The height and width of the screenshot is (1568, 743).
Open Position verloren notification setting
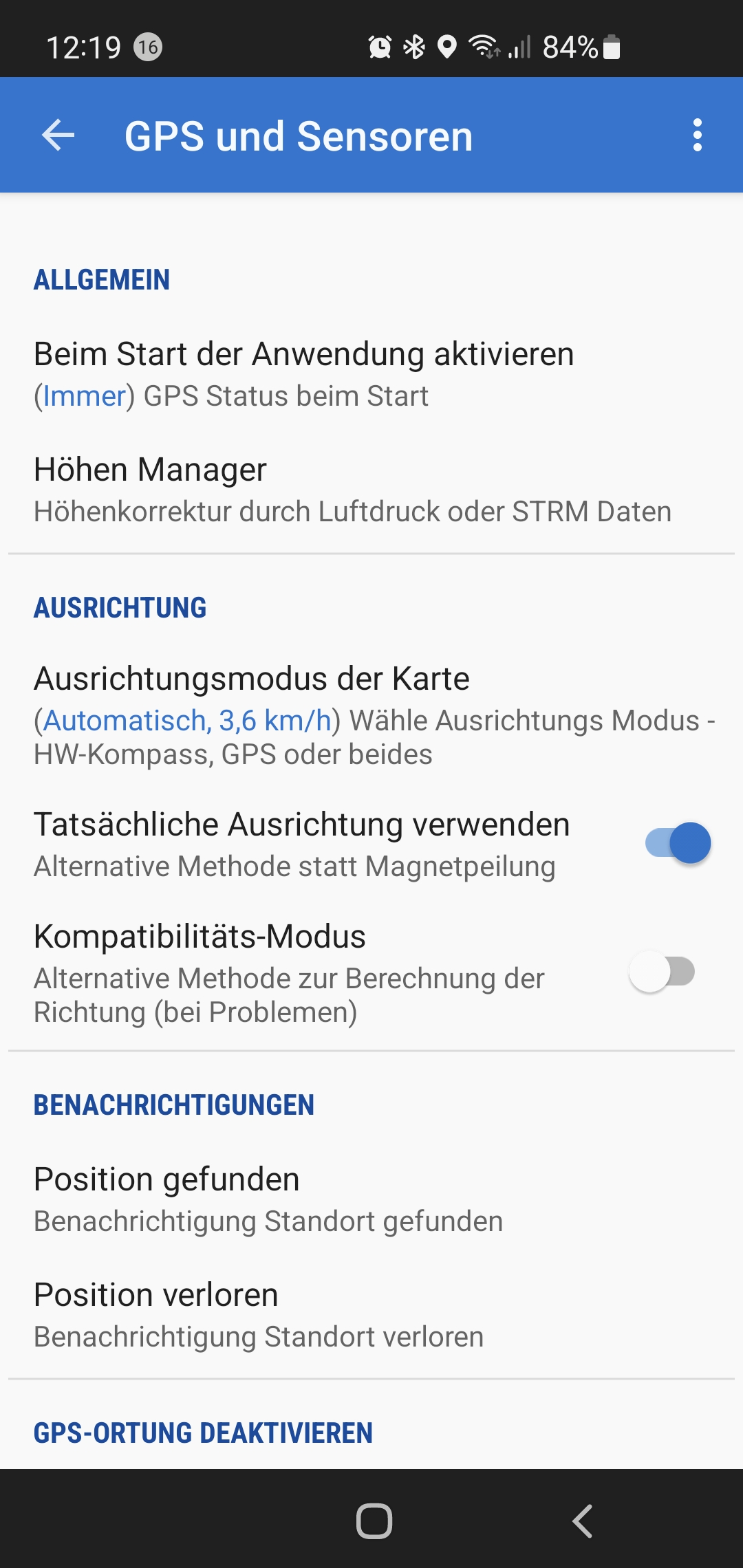259,1314
